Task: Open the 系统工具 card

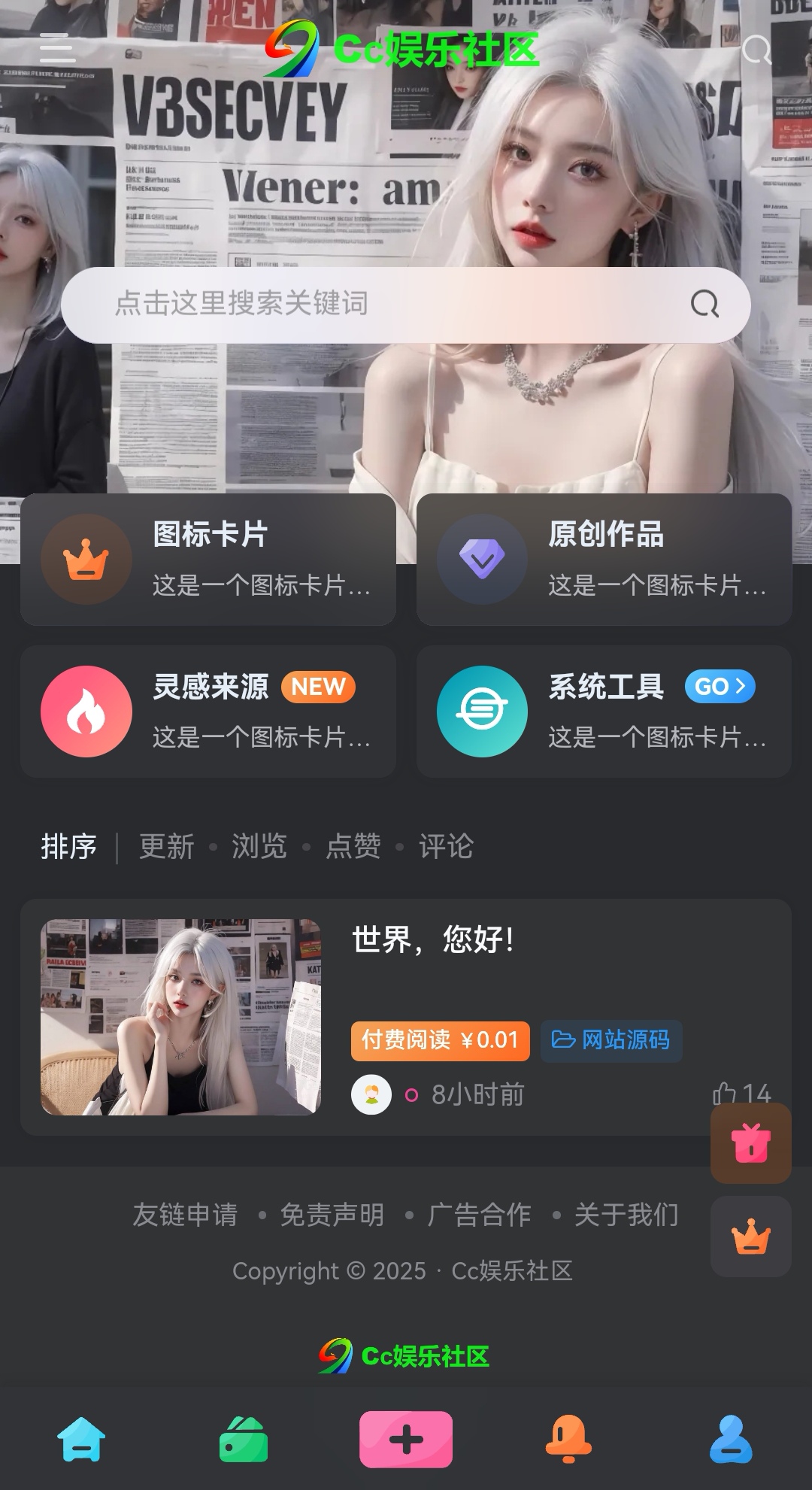Action: [x=604, y=712]
